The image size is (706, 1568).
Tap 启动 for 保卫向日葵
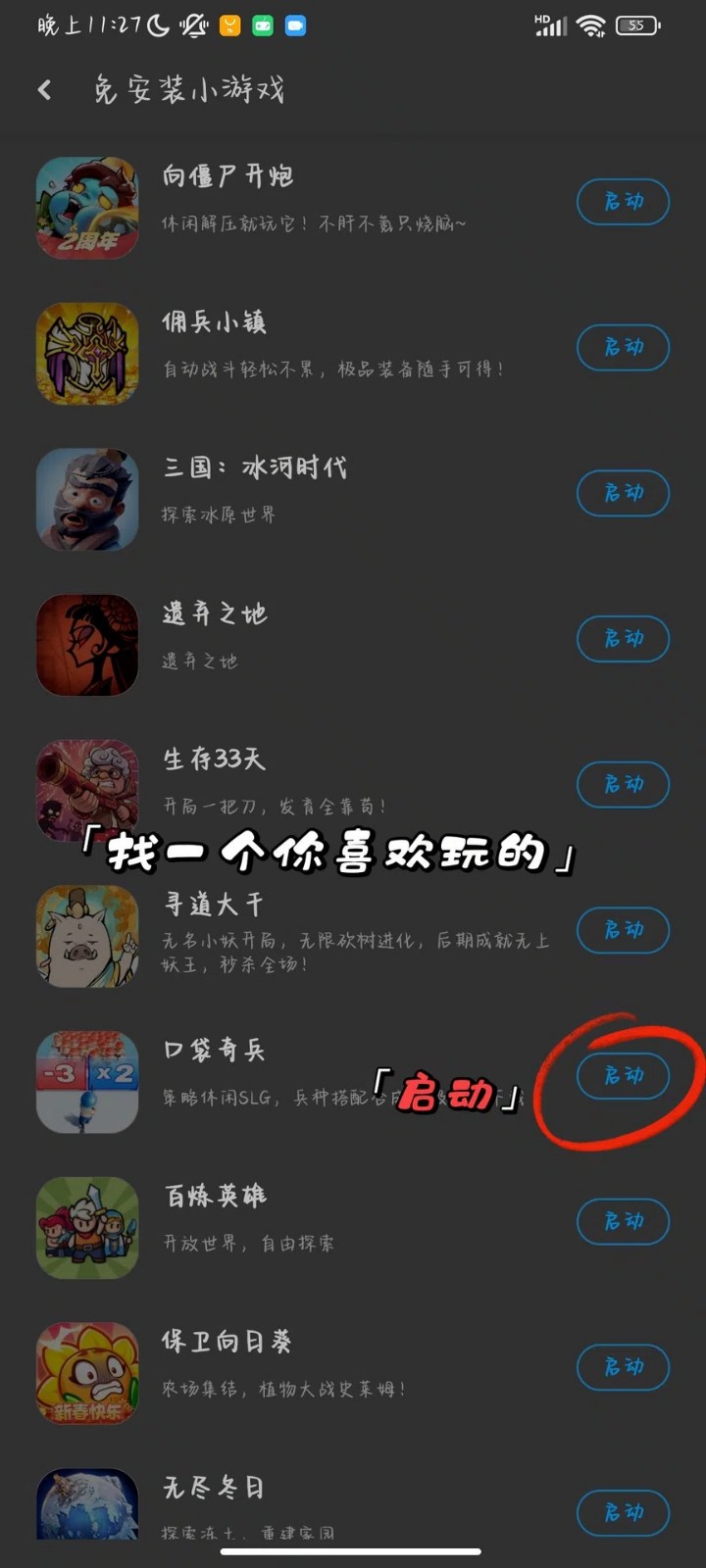coord(623,1367)
